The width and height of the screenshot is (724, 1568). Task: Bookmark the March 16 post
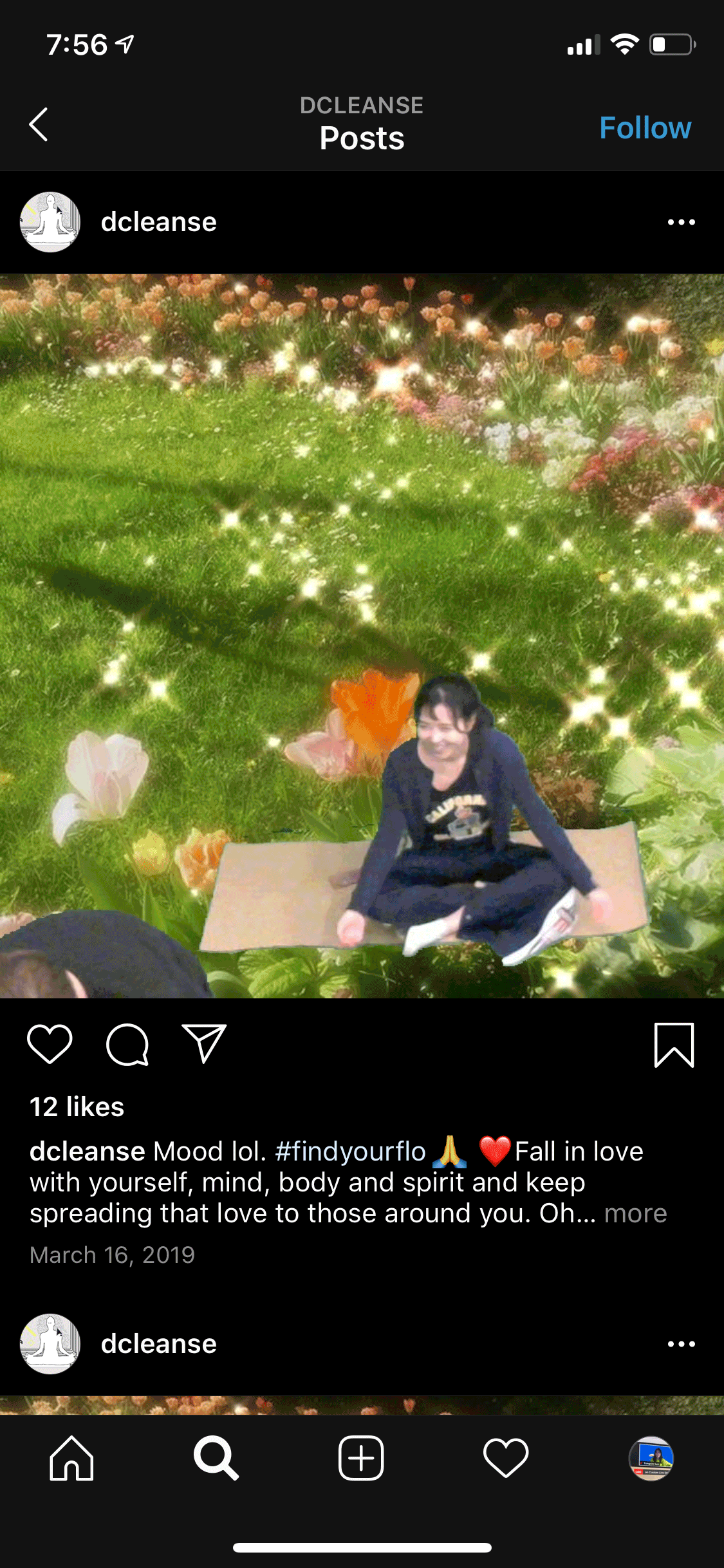(674, 1045)
